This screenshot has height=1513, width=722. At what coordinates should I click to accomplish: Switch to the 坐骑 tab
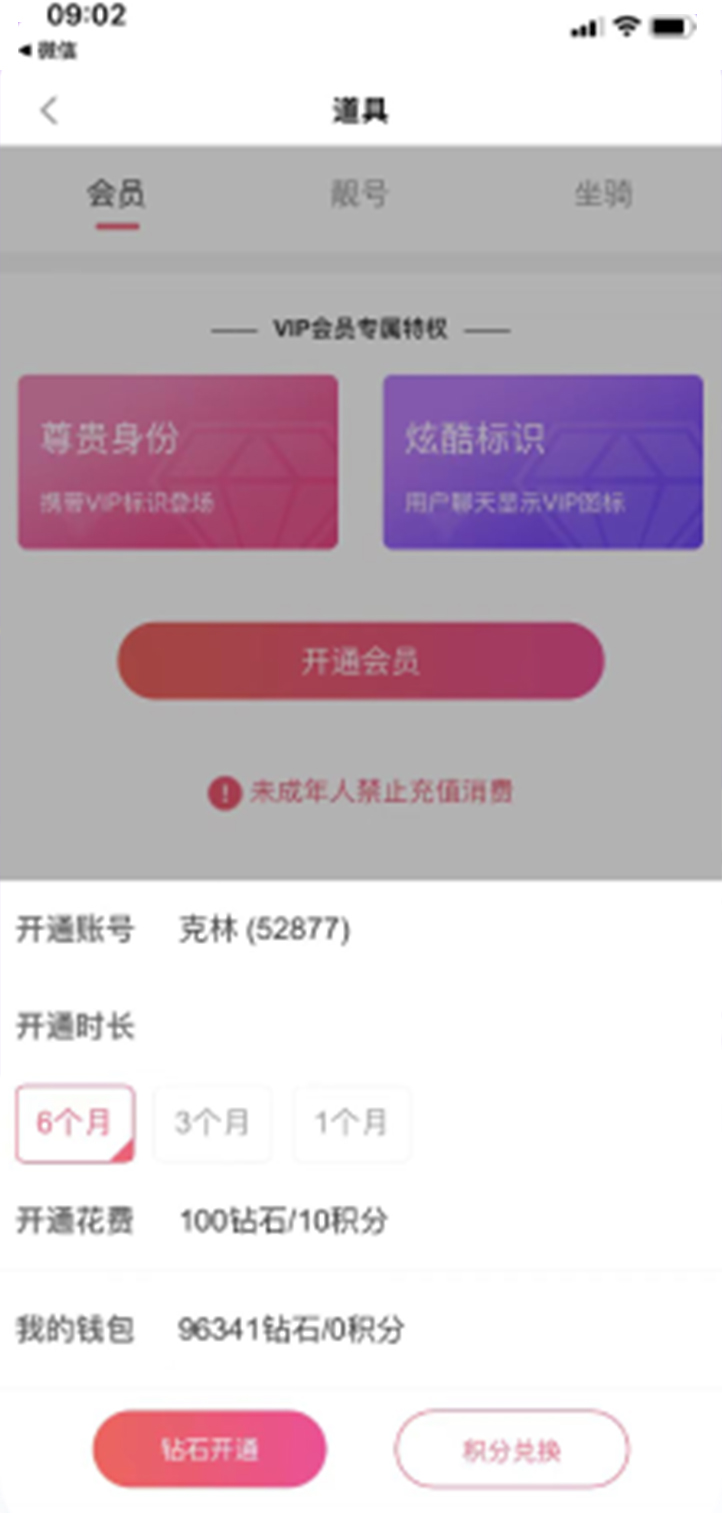click(x=603, y=194)
